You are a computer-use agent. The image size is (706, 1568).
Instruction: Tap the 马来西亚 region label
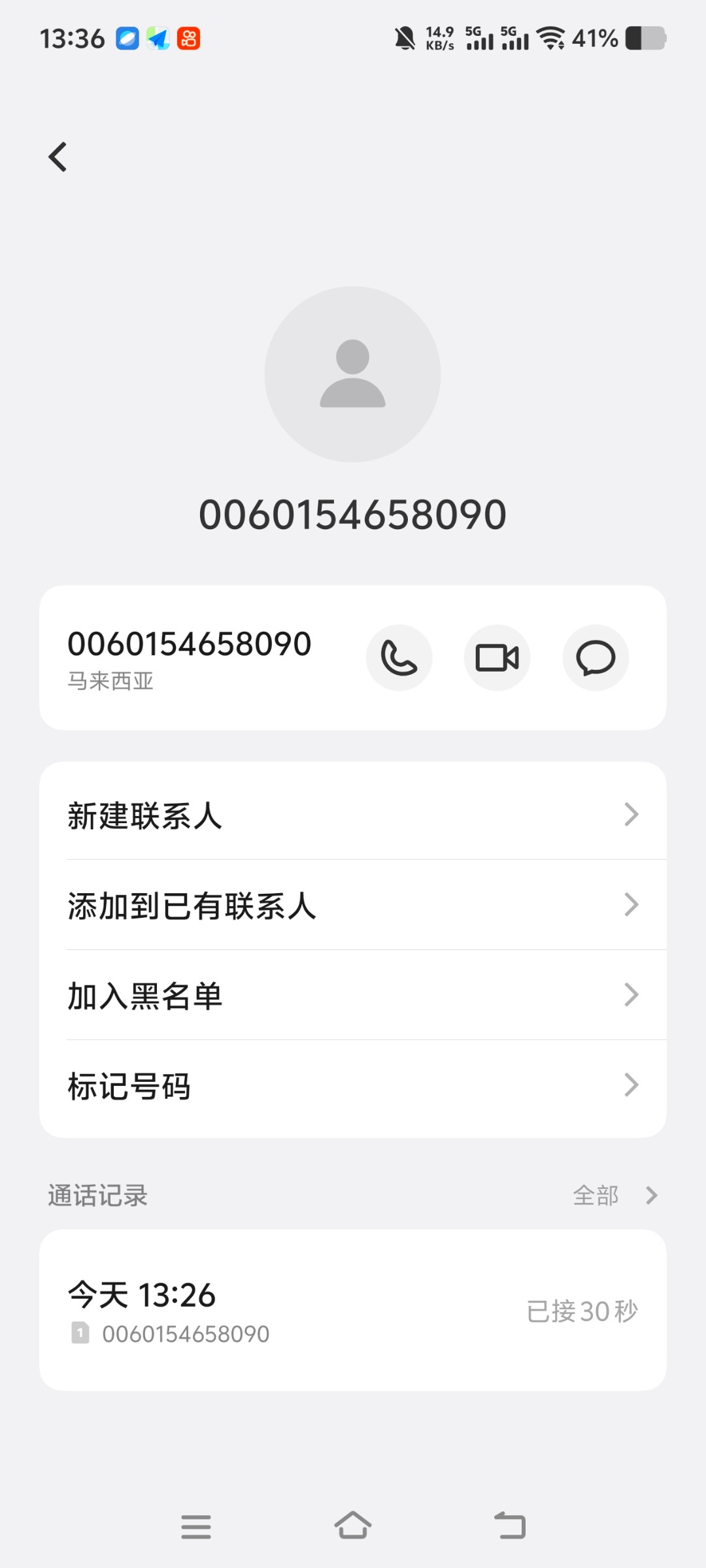tap(111, 681)
